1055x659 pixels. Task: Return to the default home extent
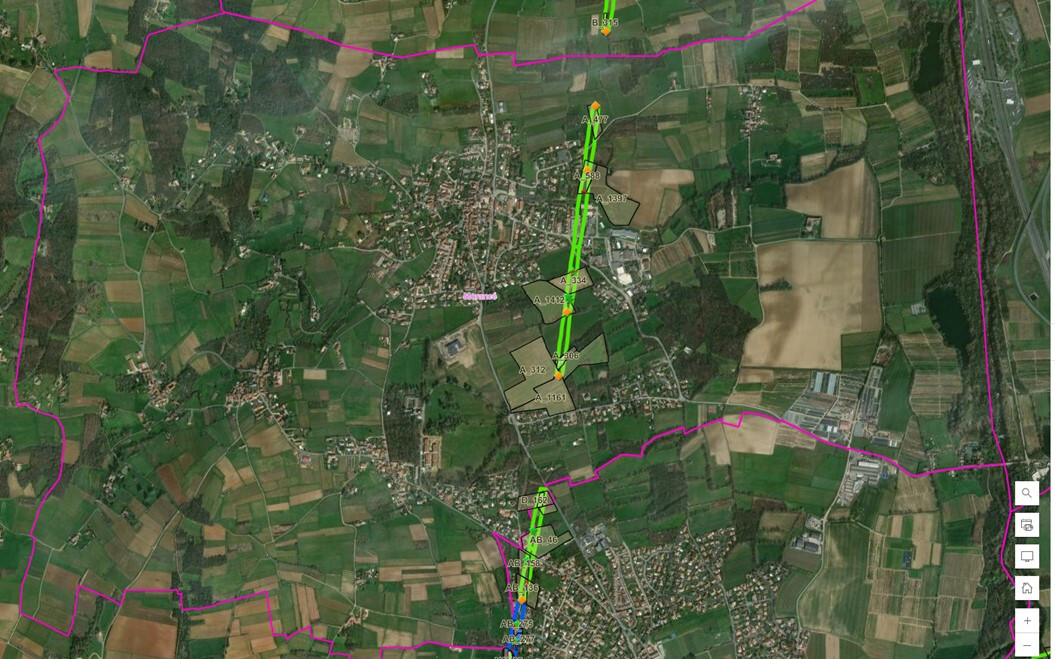(1027, 588)
